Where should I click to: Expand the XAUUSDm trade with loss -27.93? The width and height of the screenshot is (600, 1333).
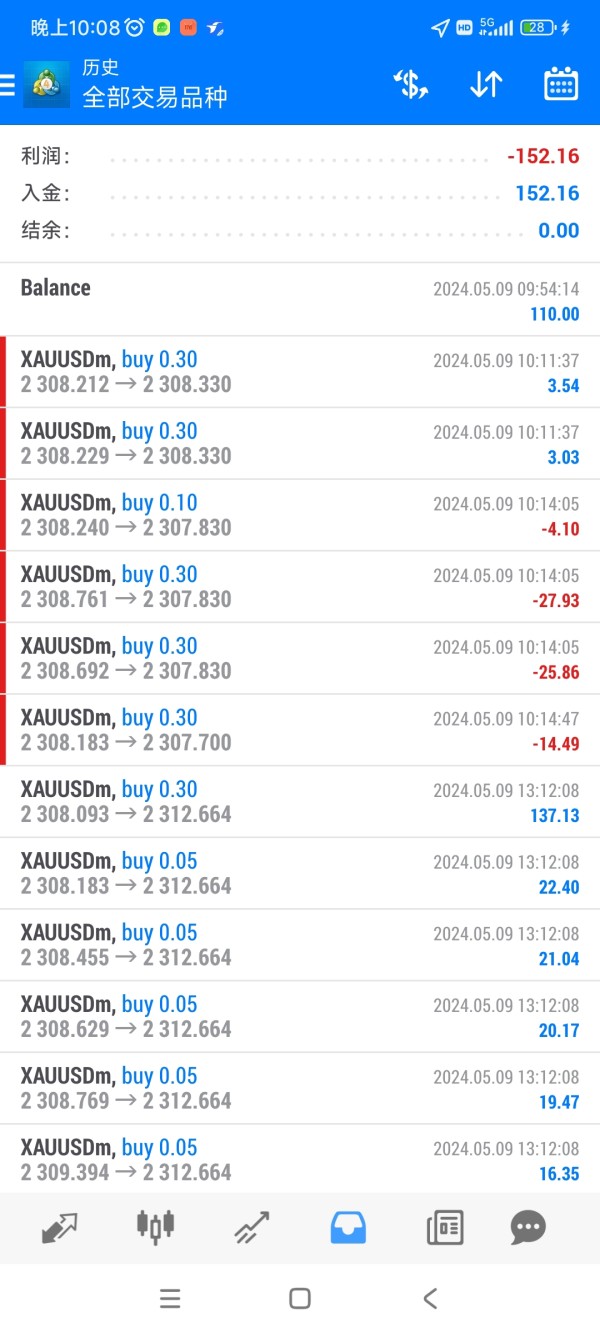[x=300, y=587]
